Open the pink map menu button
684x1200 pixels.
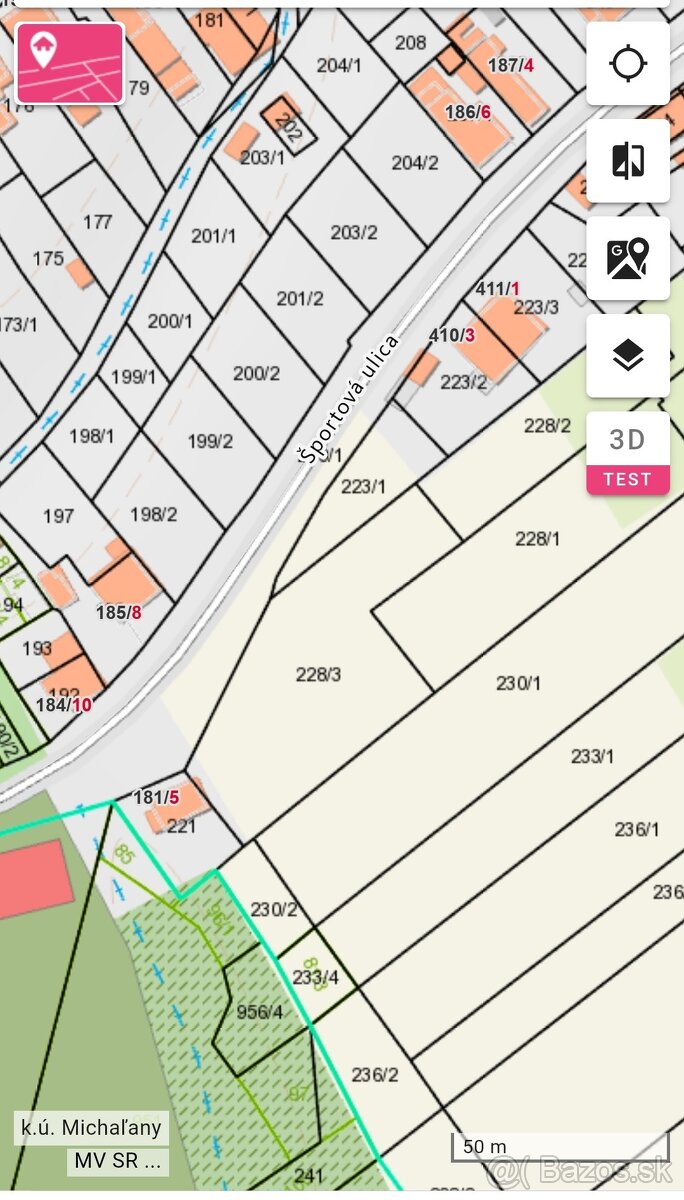70,63
